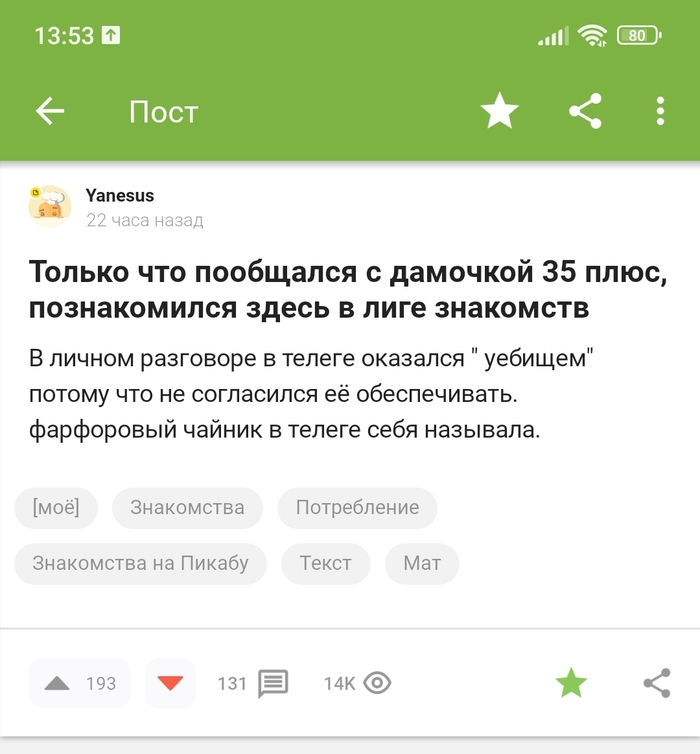The image size is (700, 754).
Task: Select the [моё] tag
Action: click(x=56, y=508)
